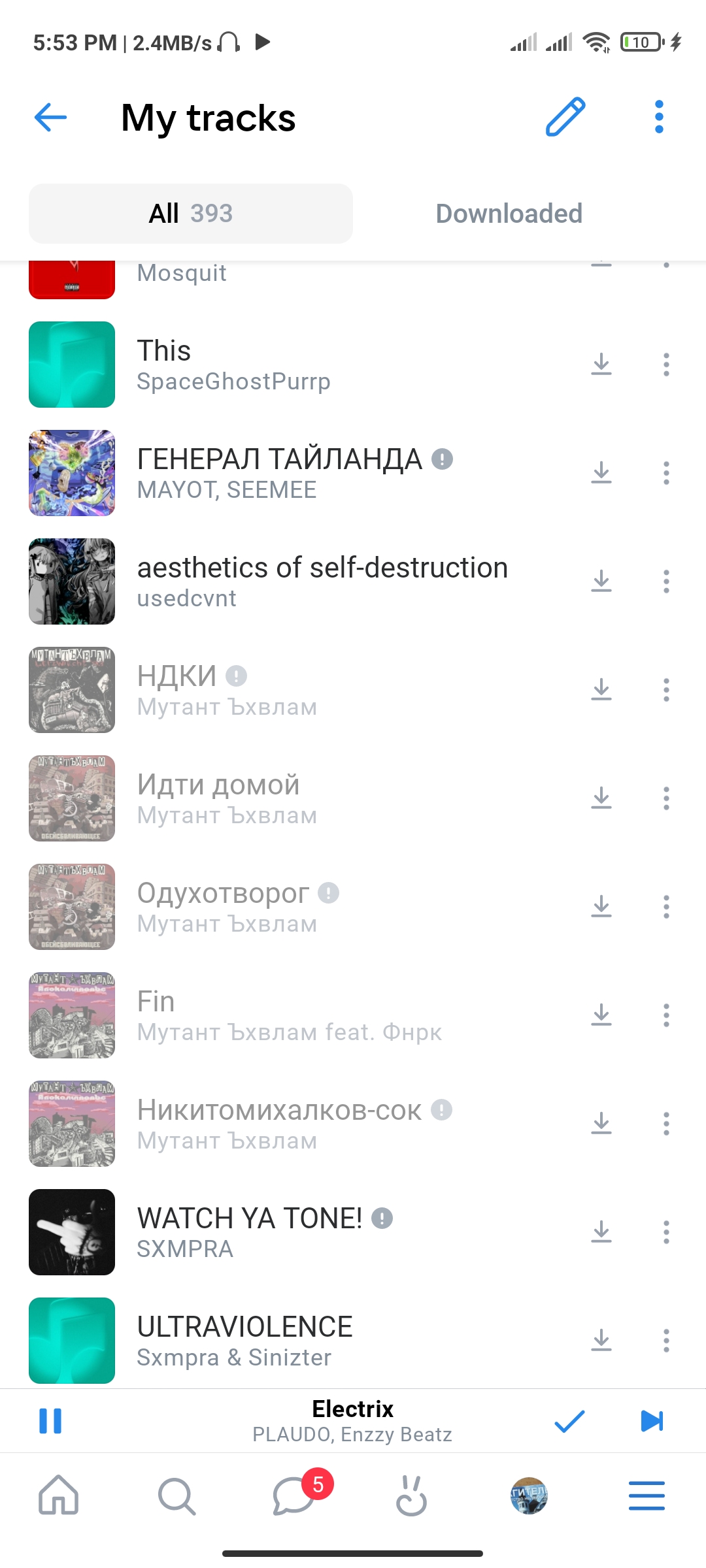The image size is (706, 1568).
Task: Download the track Fin
Action: point(601,1015)
